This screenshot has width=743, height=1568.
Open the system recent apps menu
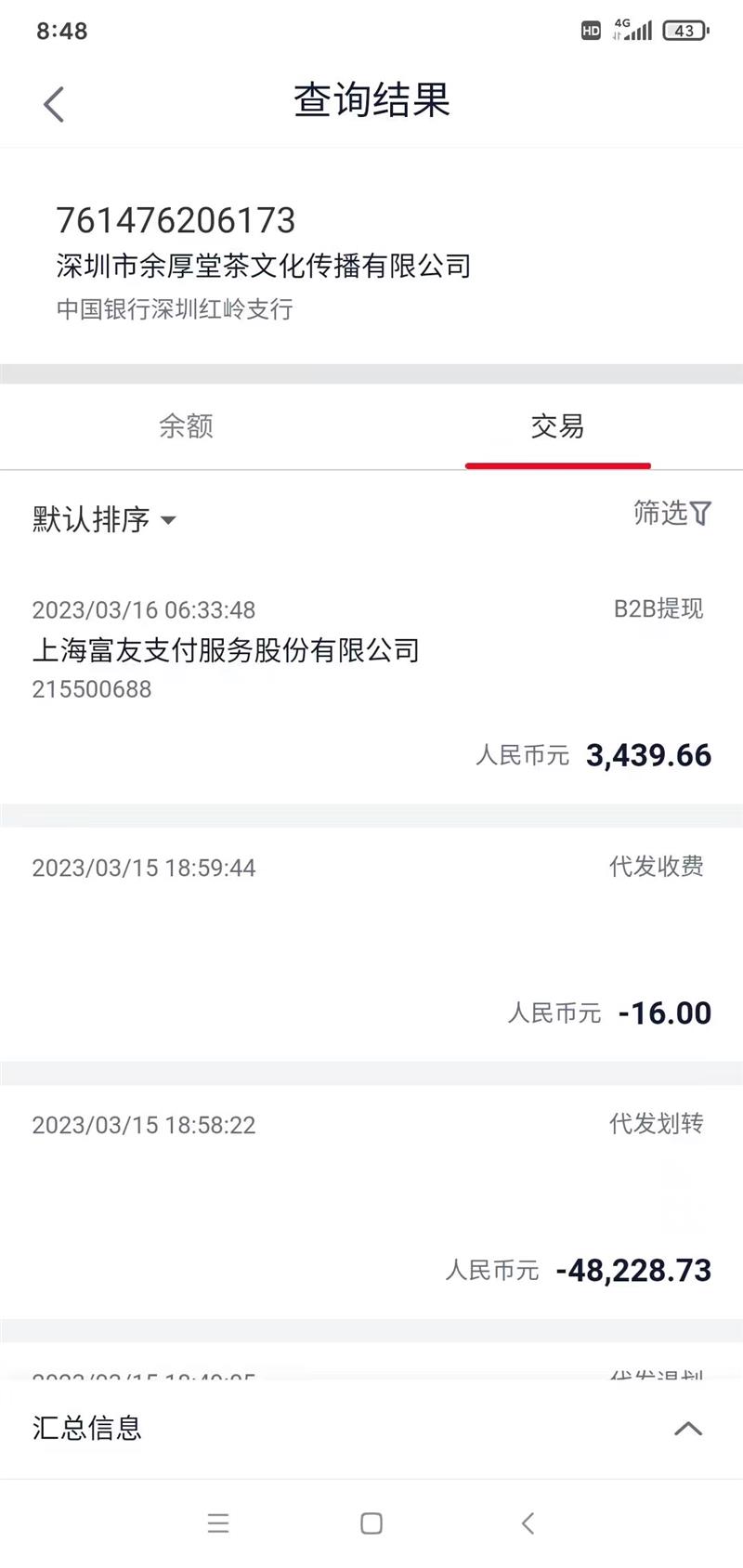(x=218, y=1523)
